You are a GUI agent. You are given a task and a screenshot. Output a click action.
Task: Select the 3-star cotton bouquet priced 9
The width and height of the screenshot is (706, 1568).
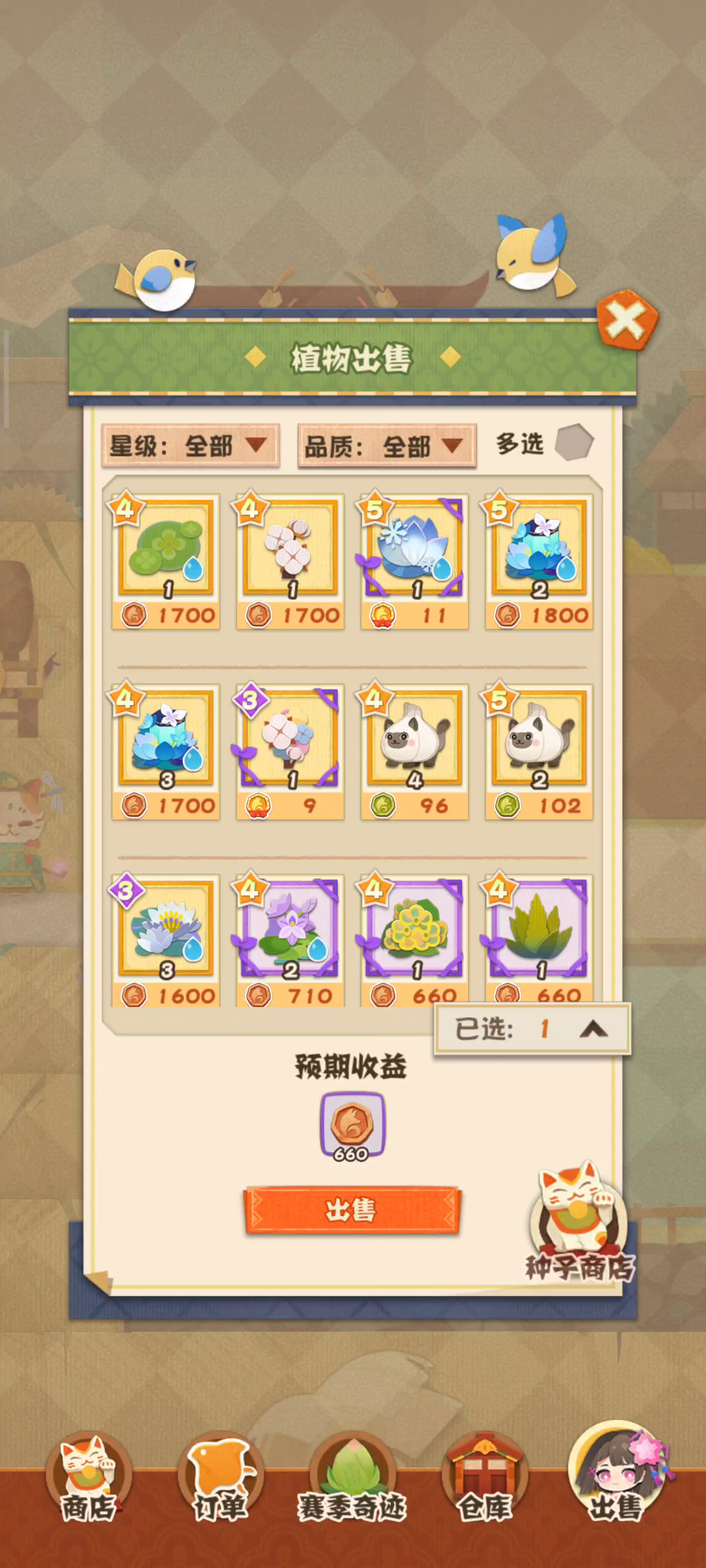pos(290,751)
